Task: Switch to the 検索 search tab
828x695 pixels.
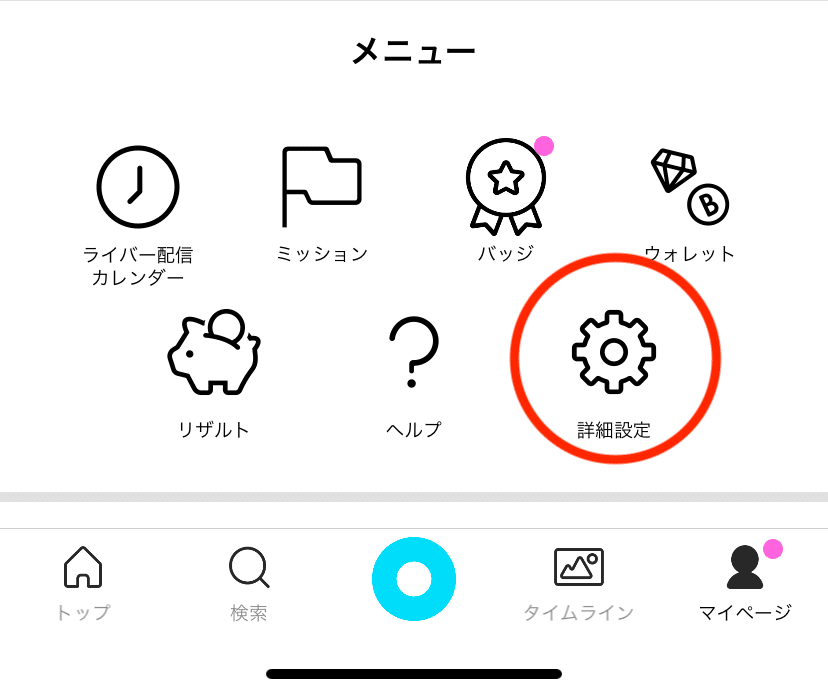Action: [248, 582]
